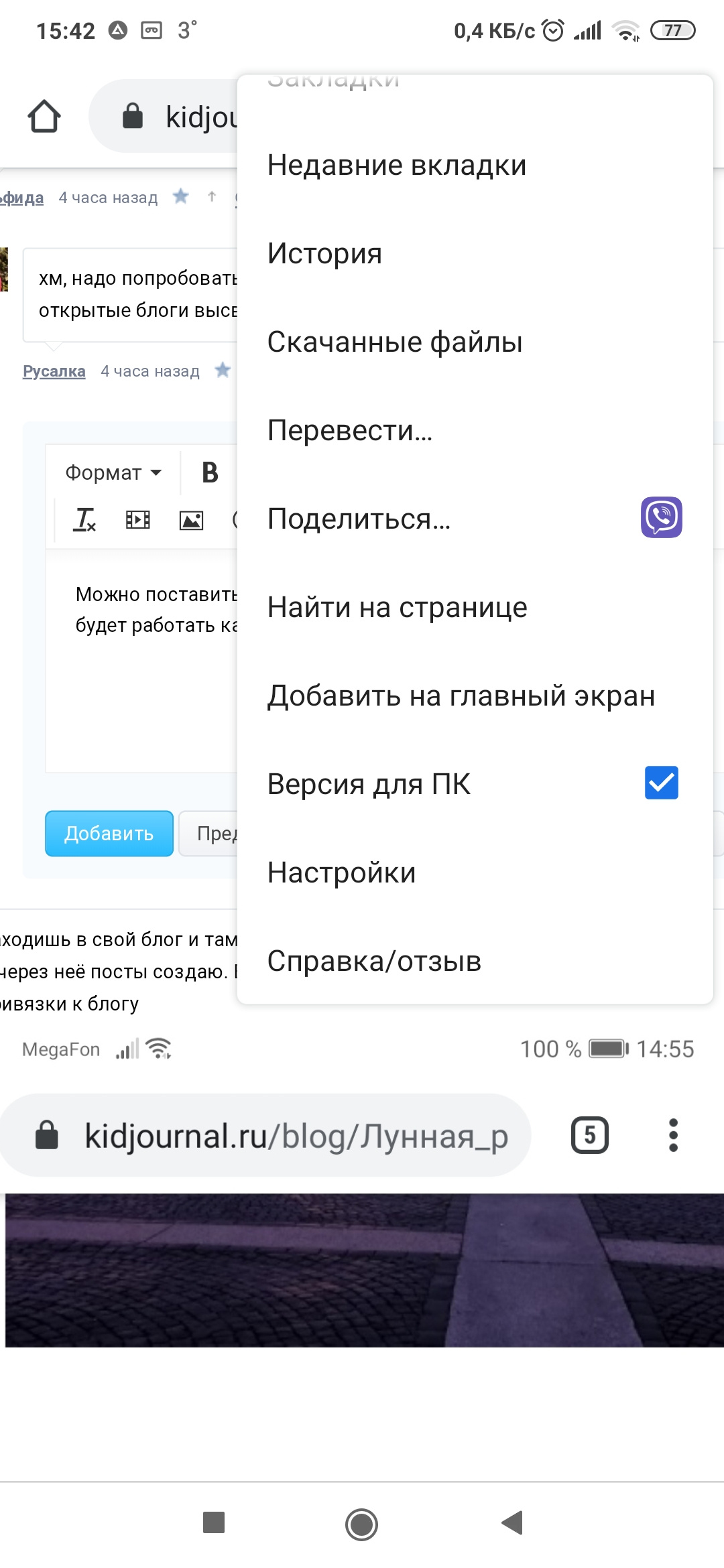724x1568 pixels.
Task: Share the page via Viber icon
Action: [661, 517]
